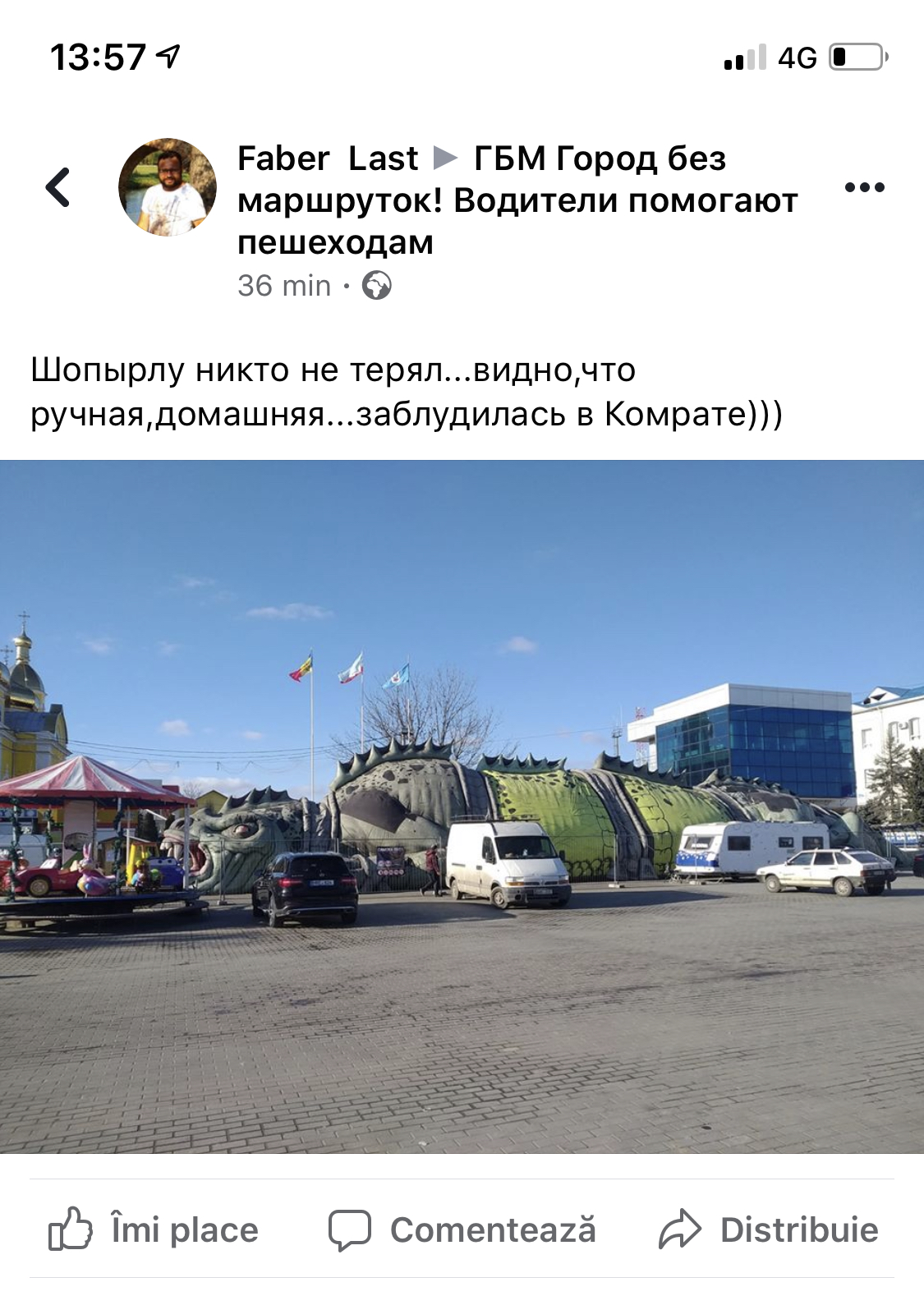This screenshot has height=1296, width=924.
Task: Go back with the arrow icon
Action: (x=57, y=187)
